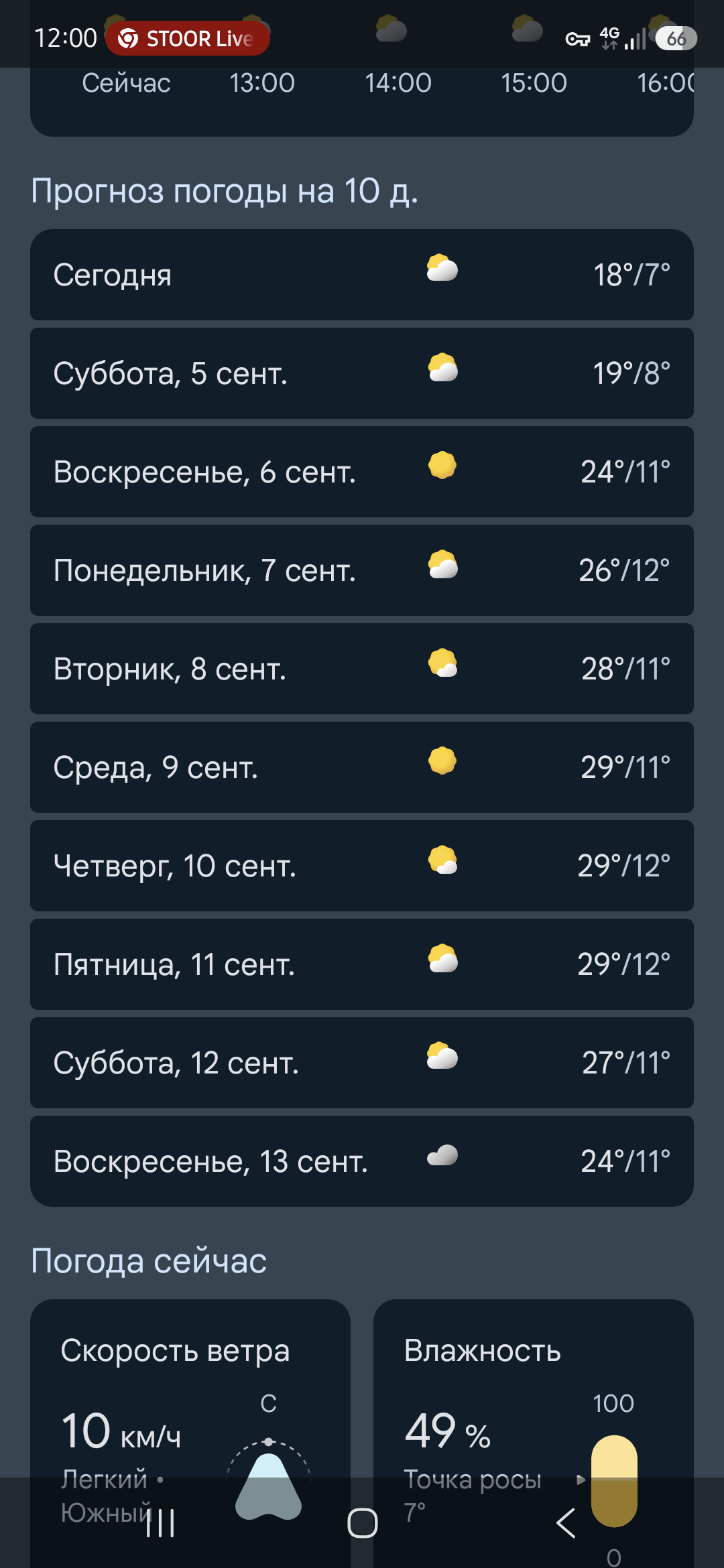View details for Воскресенье, 6 сент.
The height and width of the screenshot is (1568, 724).
point(362,472)
